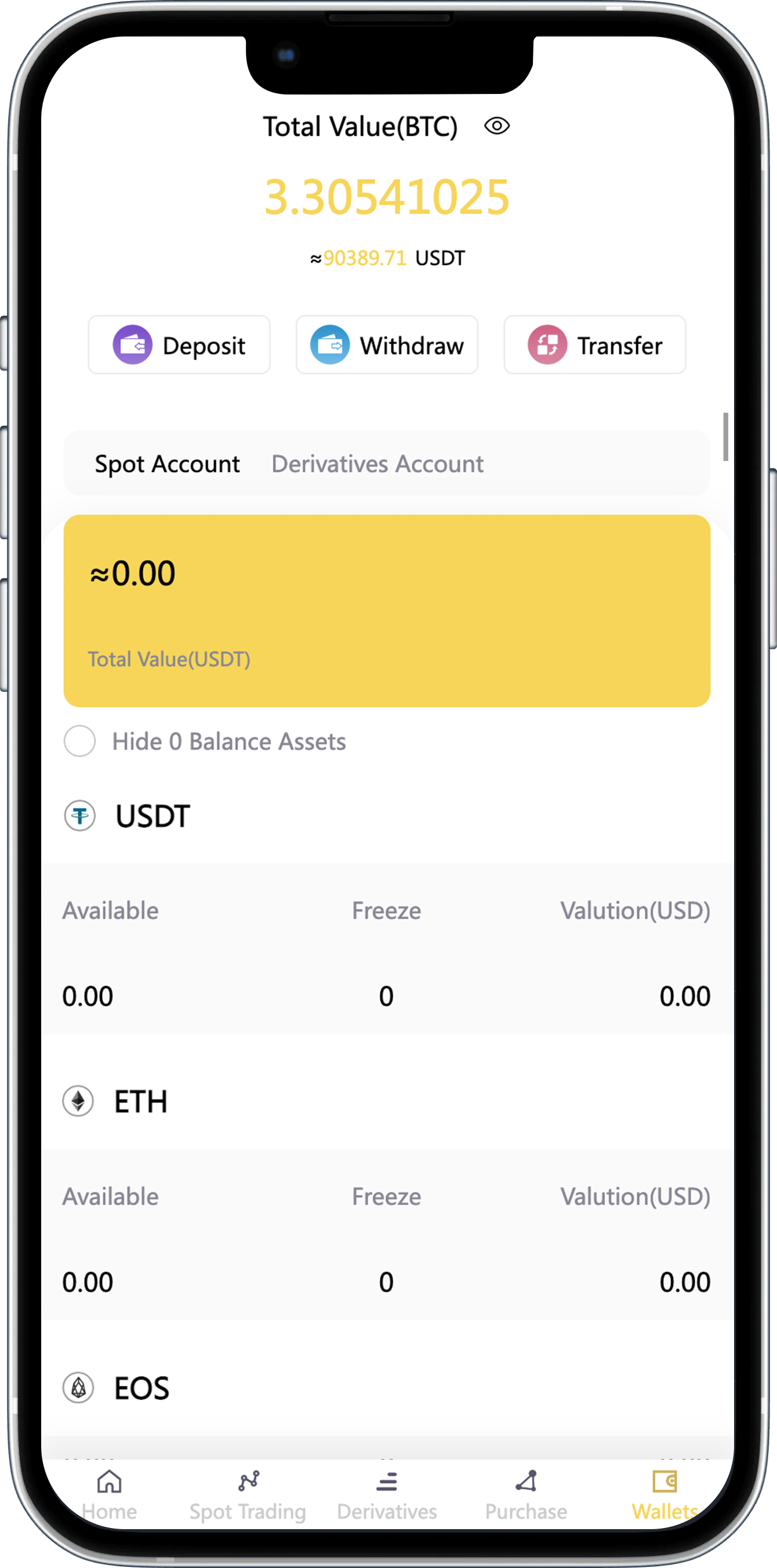The image size is (777, 1568).
Task: Tap the Transfer button
Action: pos(594,344)
